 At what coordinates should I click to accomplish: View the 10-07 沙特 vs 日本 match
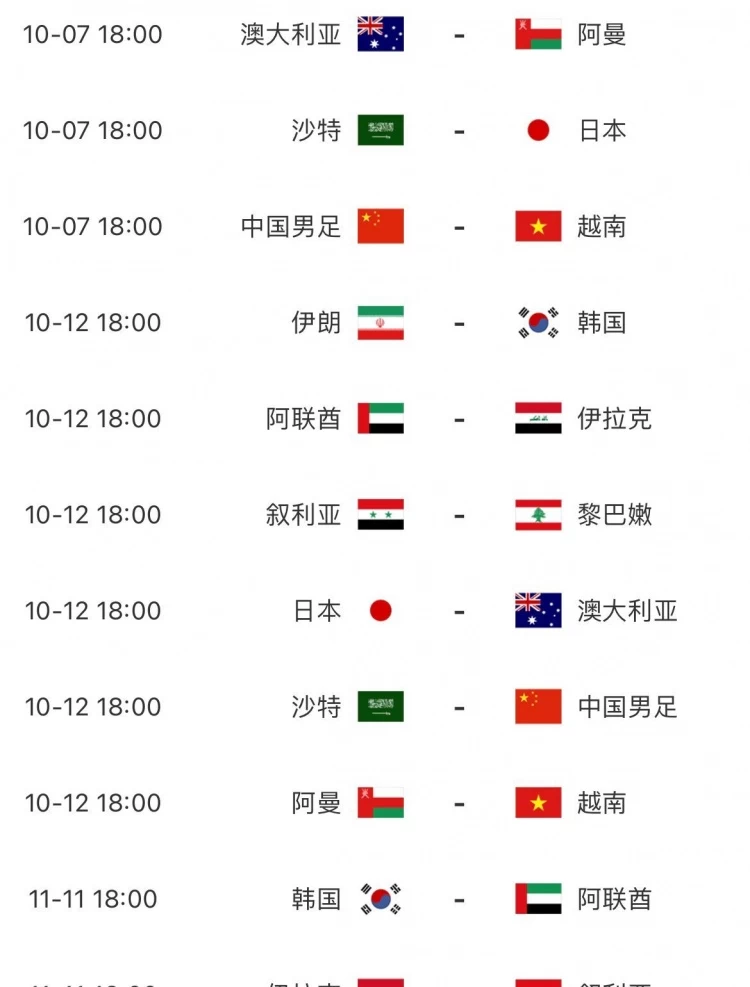pyautogui.click(x=459, y=131)
